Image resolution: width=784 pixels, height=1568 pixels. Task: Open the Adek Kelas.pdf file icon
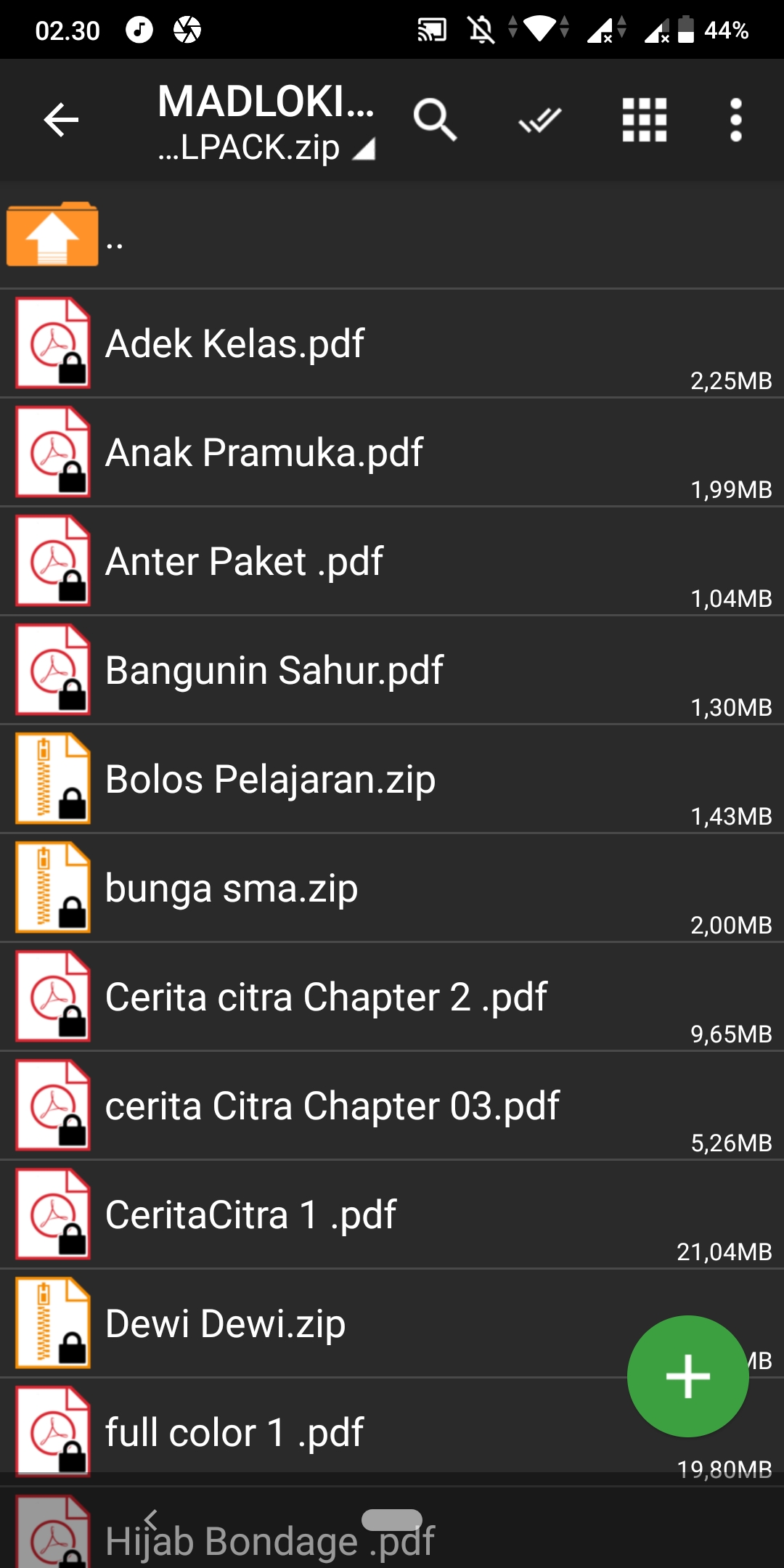click(x=51, y=343)
